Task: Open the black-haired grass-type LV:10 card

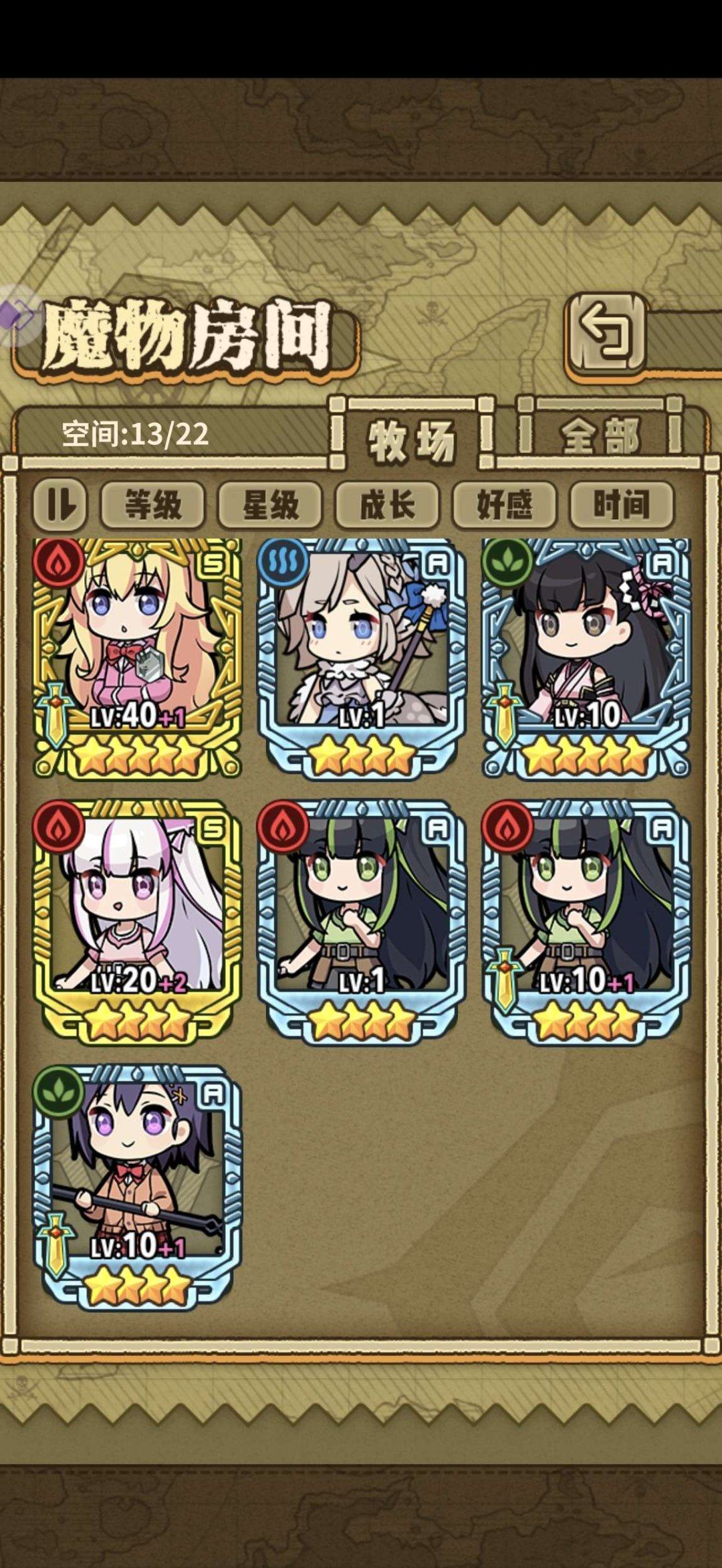Action: 586,658
